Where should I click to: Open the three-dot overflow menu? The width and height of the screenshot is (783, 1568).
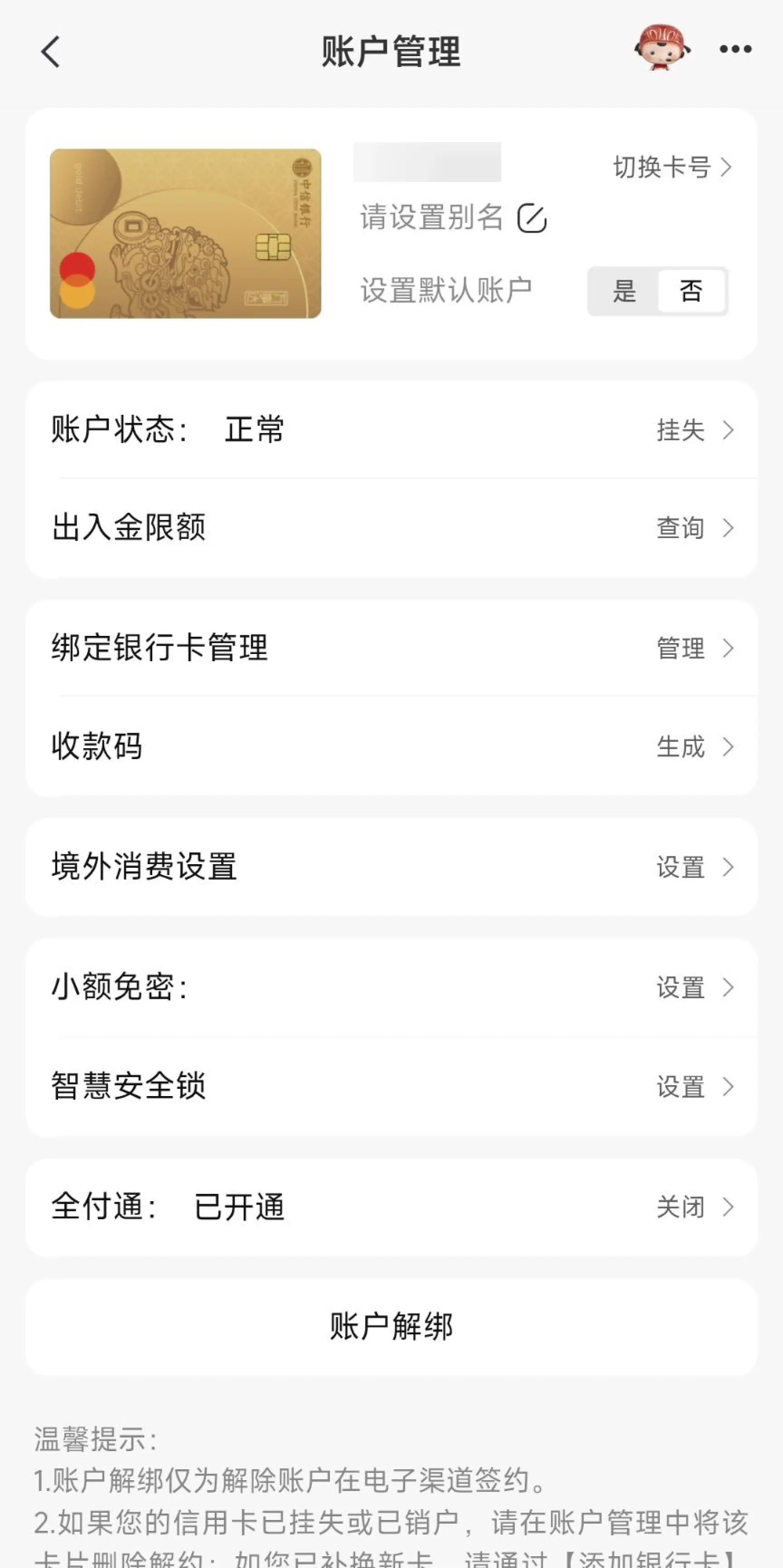pyautogui.click(x=735, y=49)
